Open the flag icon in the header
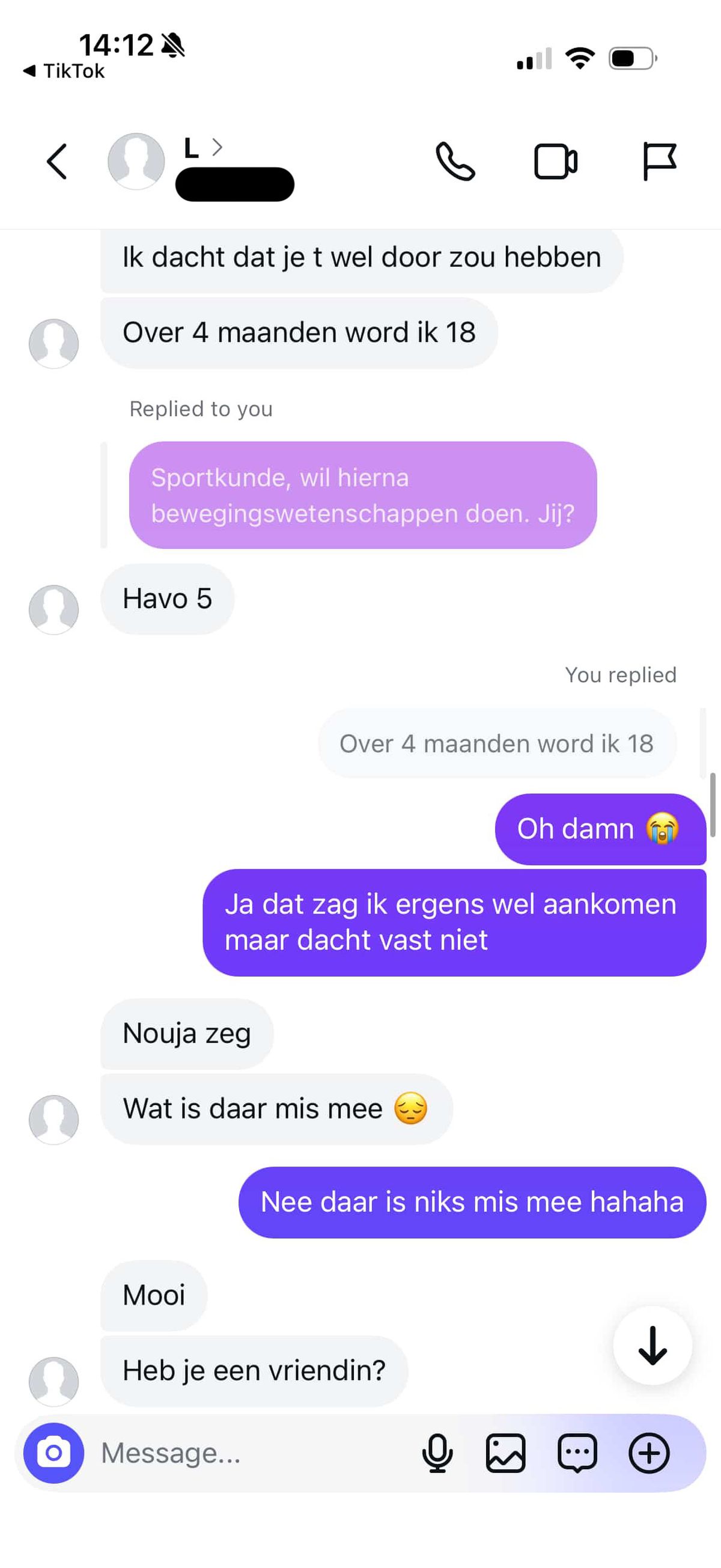Viewport: 721px width, 1568px height. (x=659, y=161)
